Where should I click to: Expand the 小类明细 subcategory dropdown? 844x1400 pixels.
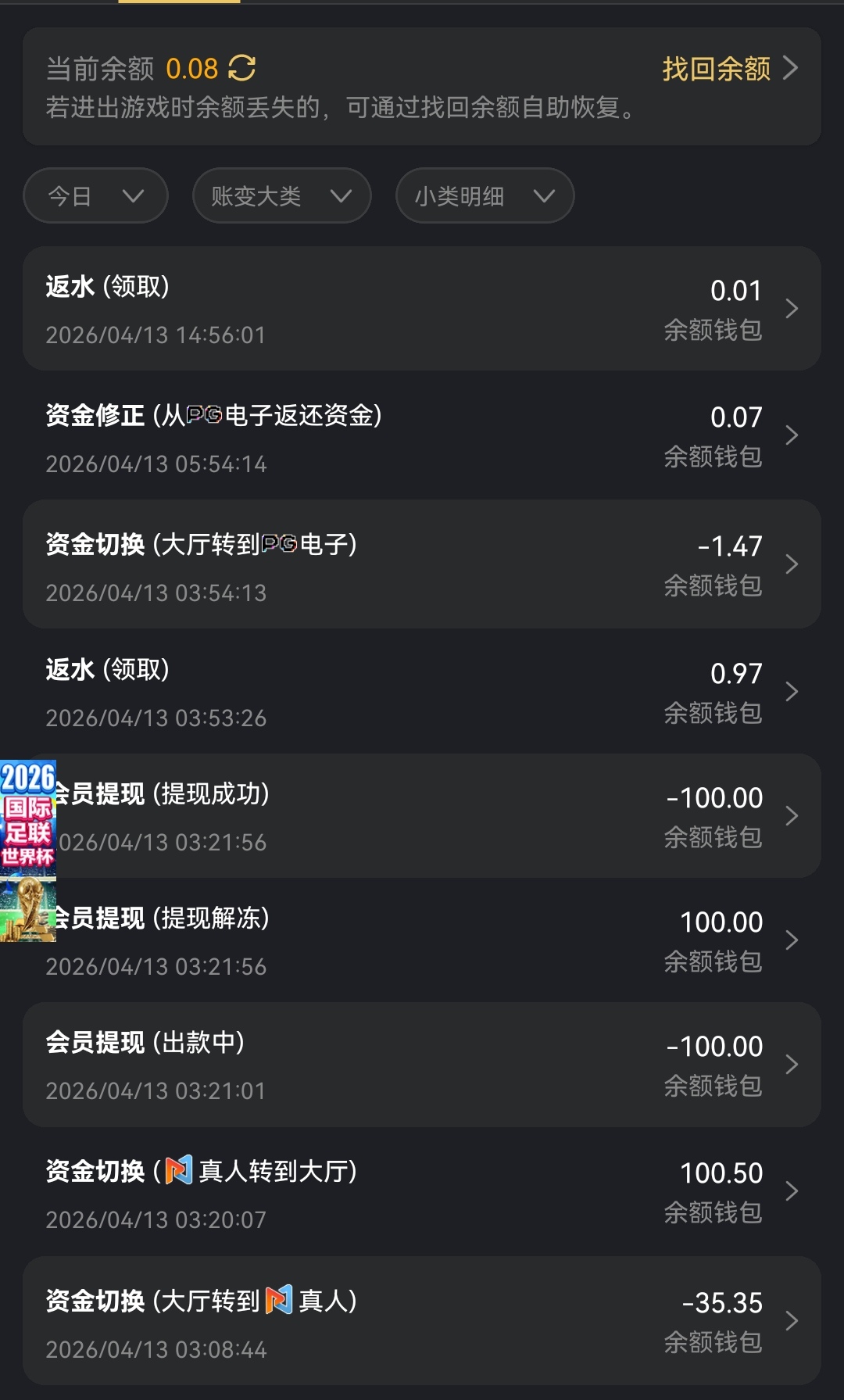tap(485, 195)
